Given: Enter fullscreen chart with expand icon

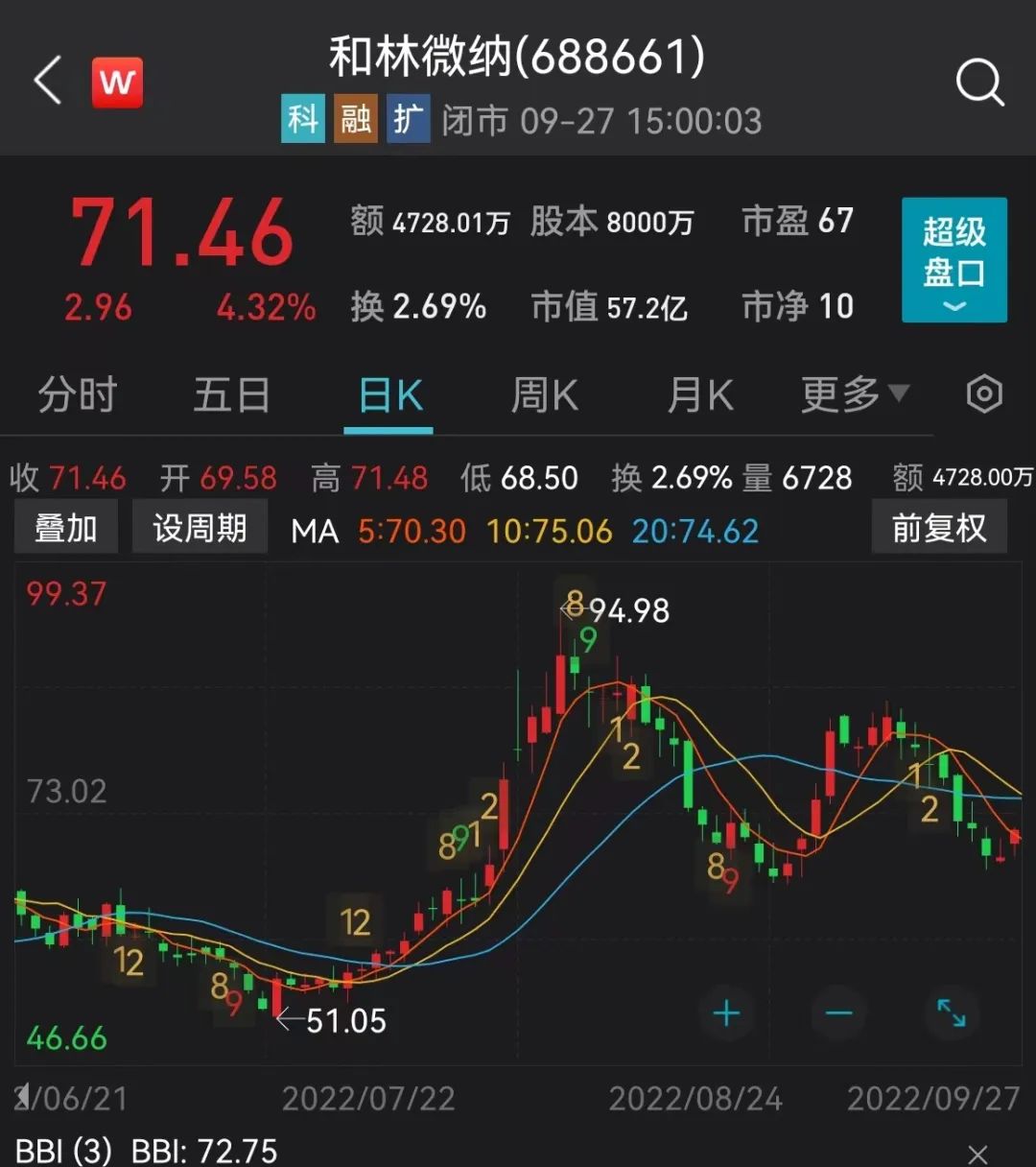Looking at the screenshot, I should point(951,1012).
